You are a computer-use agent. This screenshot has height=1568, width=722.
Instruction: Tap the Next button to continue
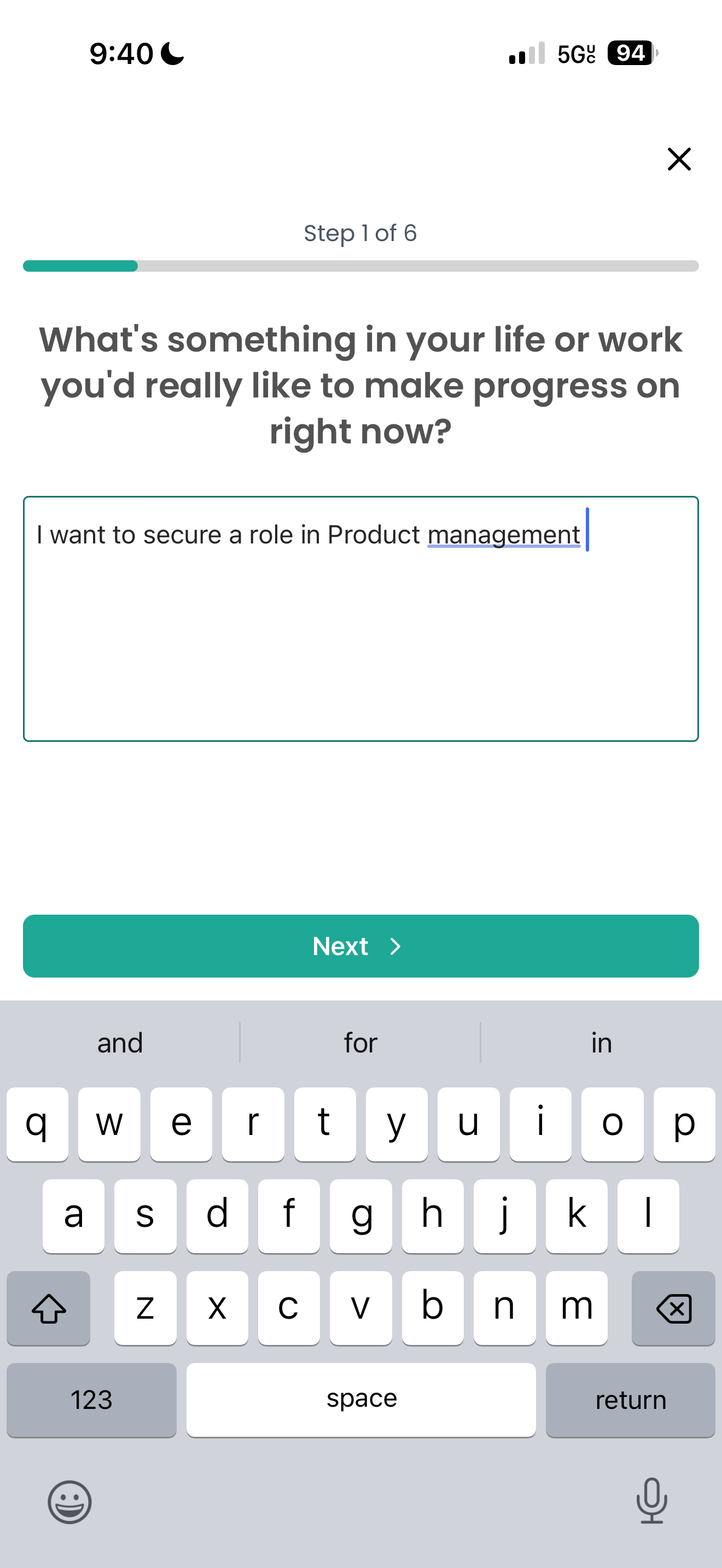[361, 946]
